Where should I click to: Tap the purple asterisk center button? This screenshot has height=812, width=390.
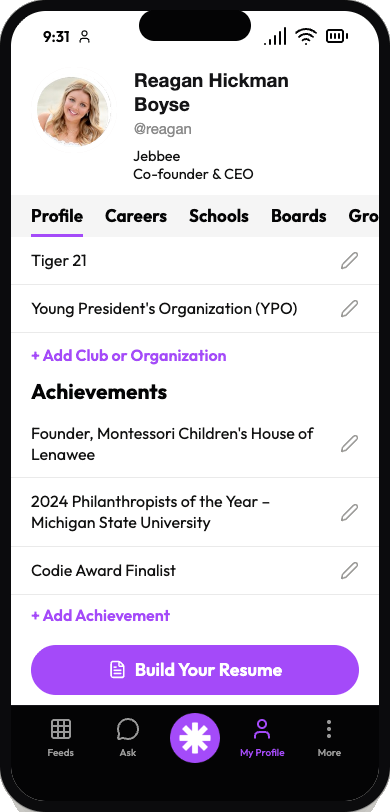pos(195,738)
